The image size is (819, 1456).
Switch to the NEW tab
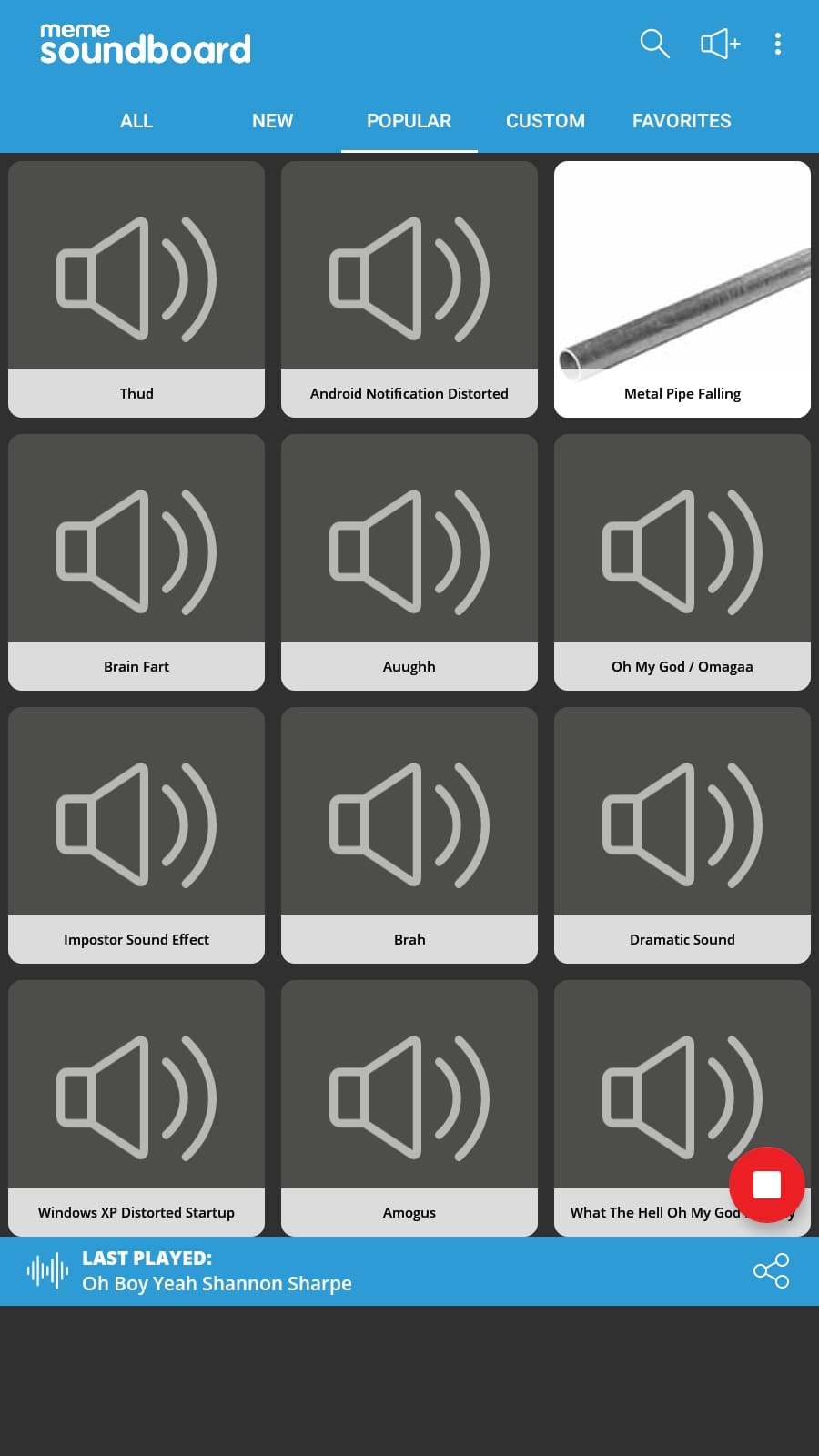click(x=273, y=121)
